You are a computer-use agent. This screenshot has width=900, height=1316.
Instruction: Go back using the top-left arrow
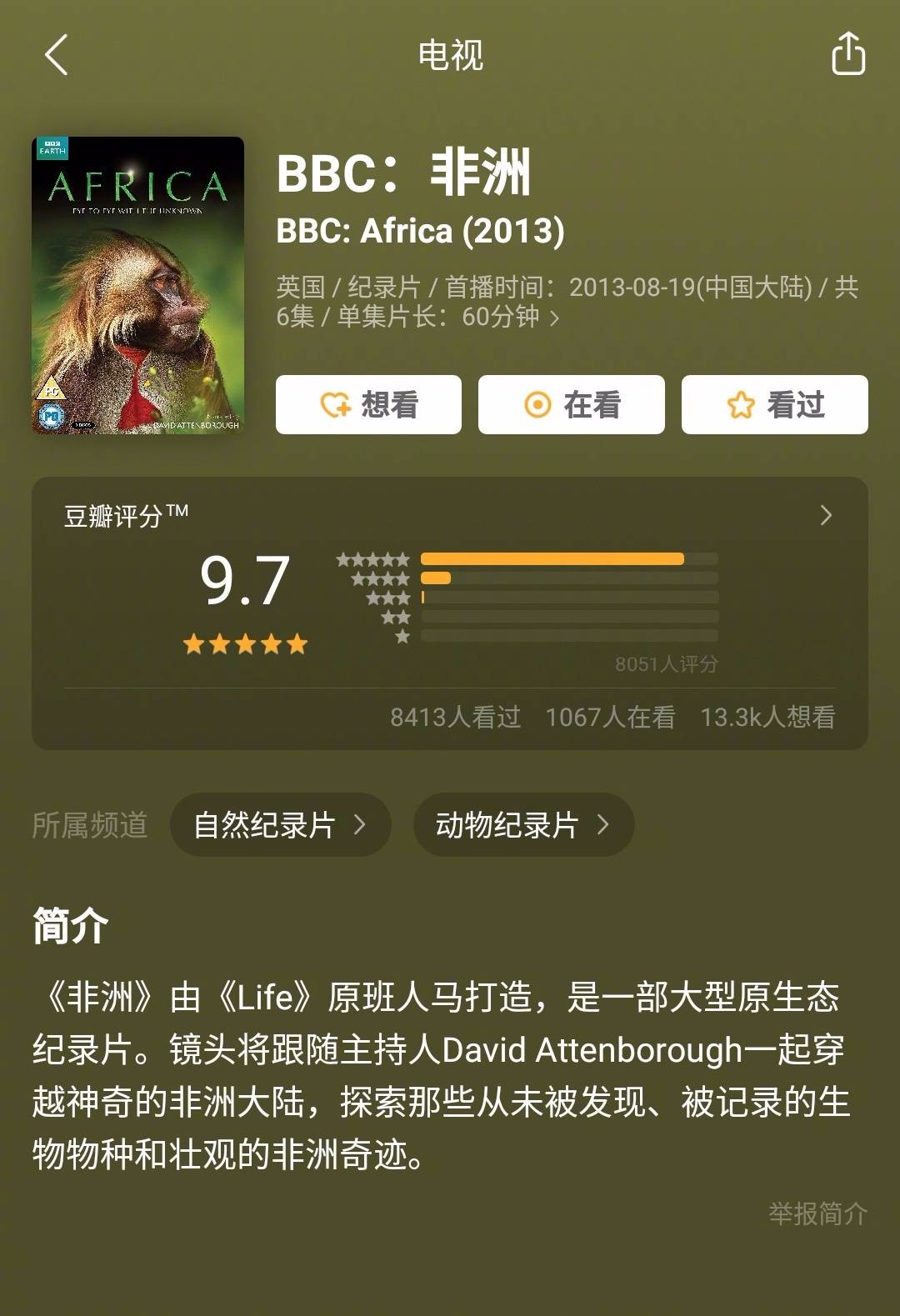coord(56,55)
